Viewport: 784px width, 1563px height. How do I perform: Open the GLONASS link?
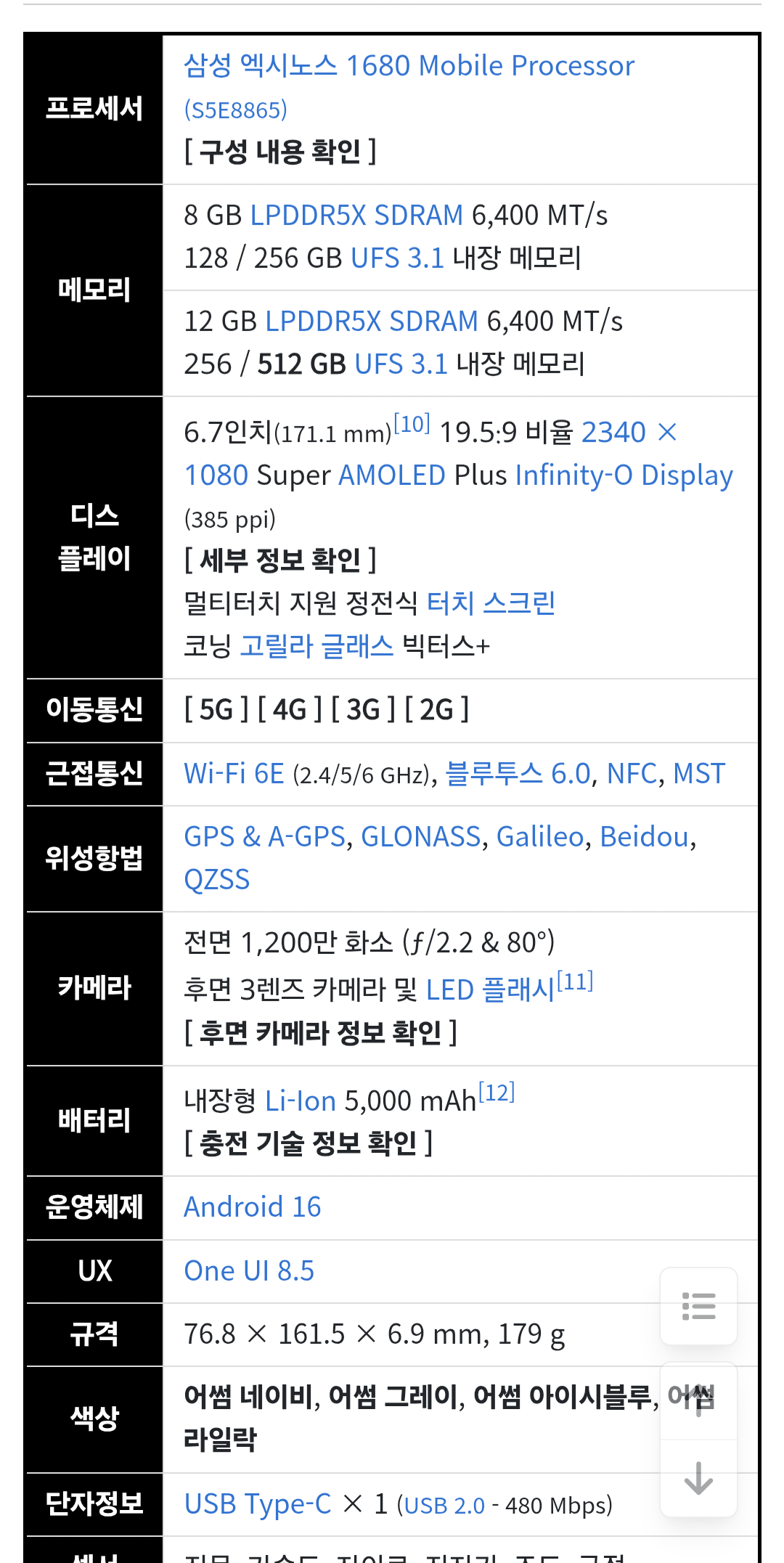421,837
